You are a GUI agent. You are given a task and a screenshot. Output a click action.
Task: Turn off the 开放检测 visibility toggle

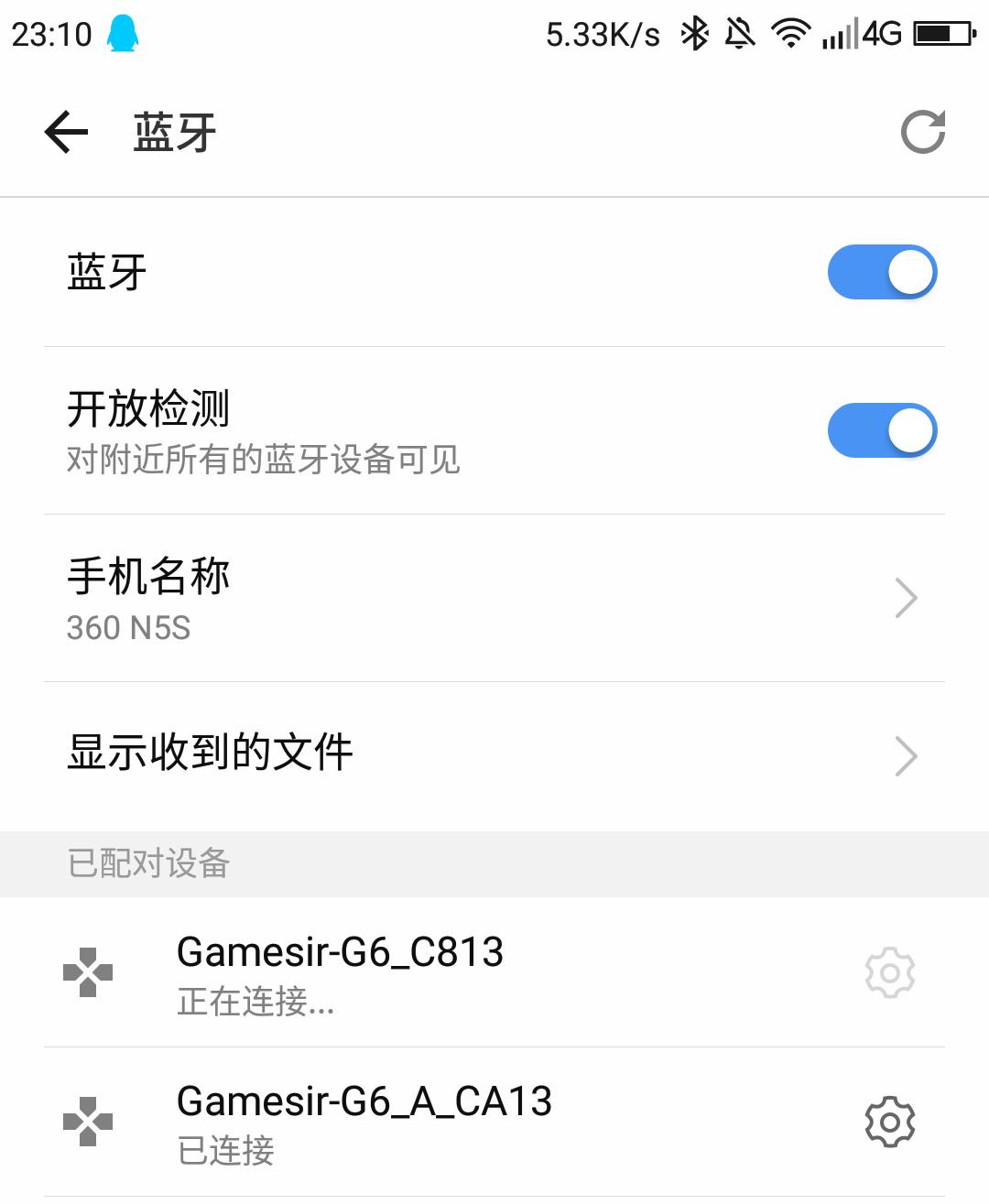[882, 429]
